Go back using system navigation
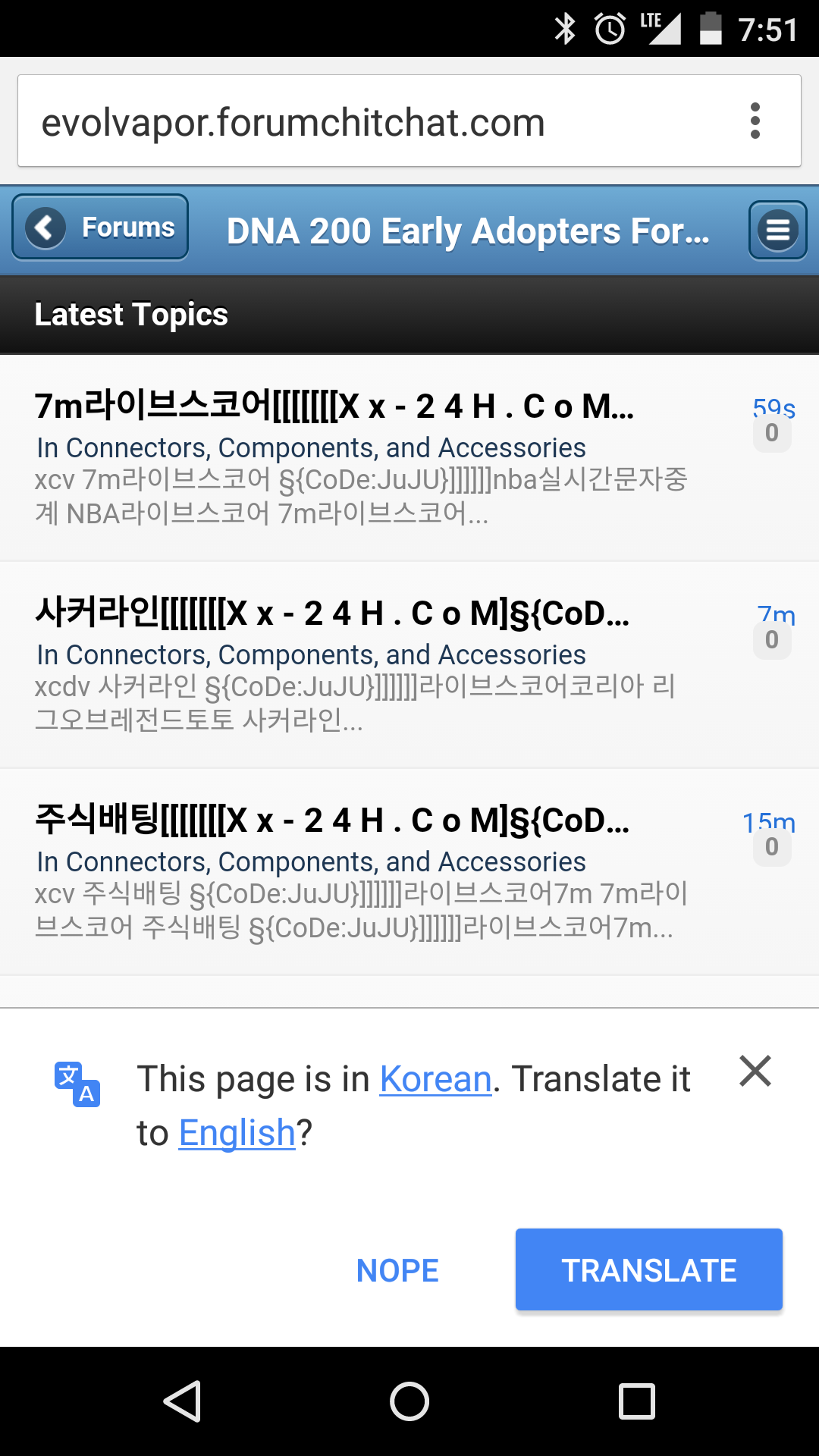 [182, 1401]
